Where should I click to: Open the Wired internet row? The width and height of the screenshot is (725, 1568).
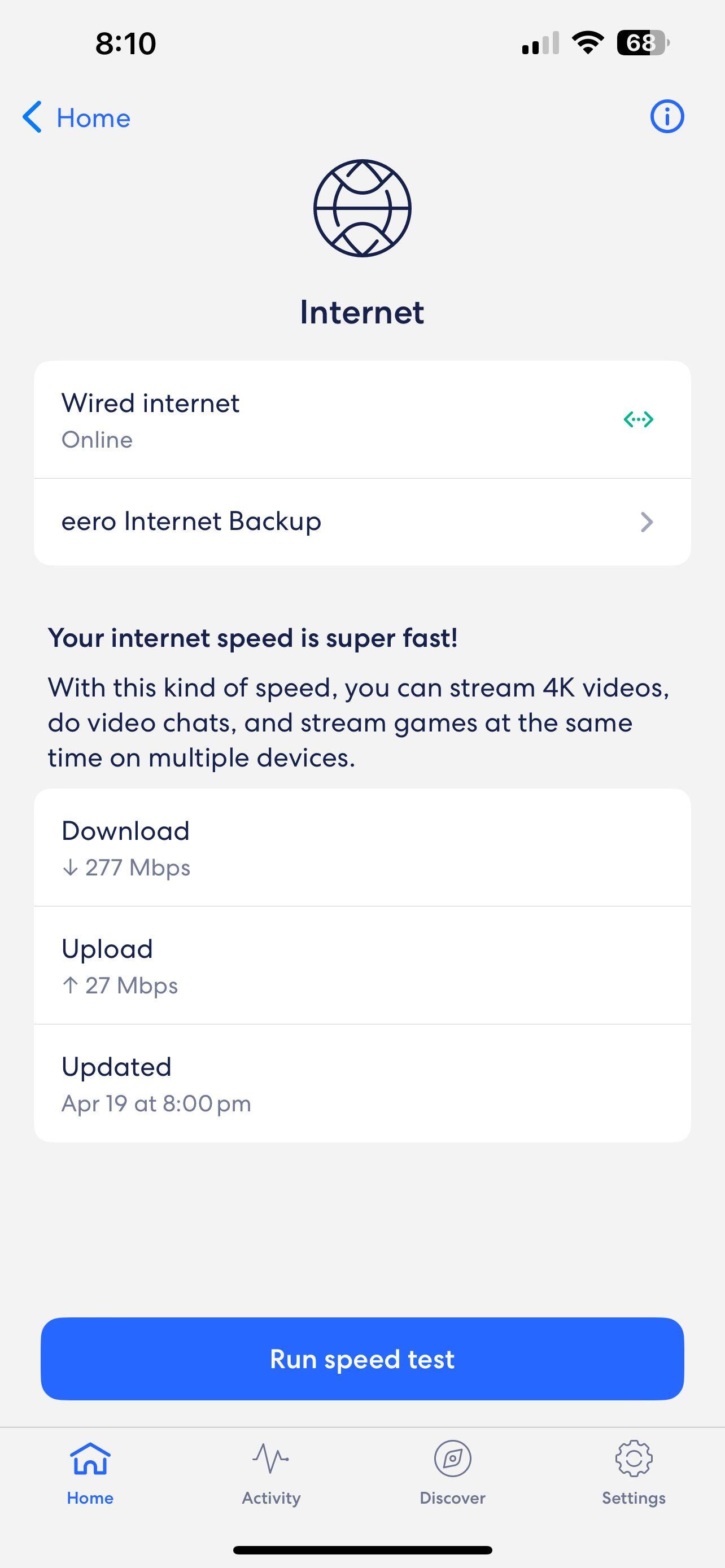point(361,419)
